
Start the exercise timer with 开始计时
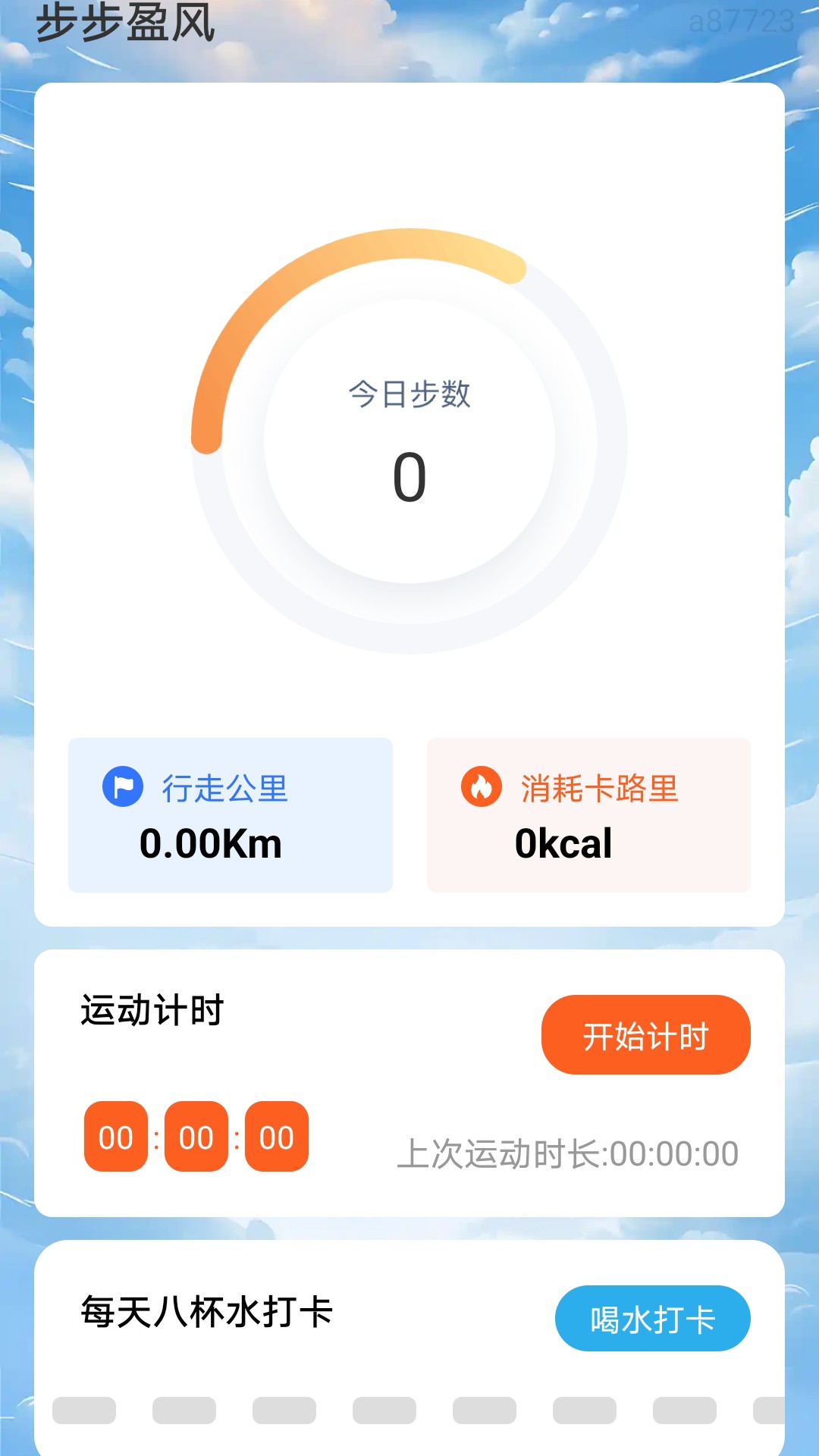point(645,1034)
